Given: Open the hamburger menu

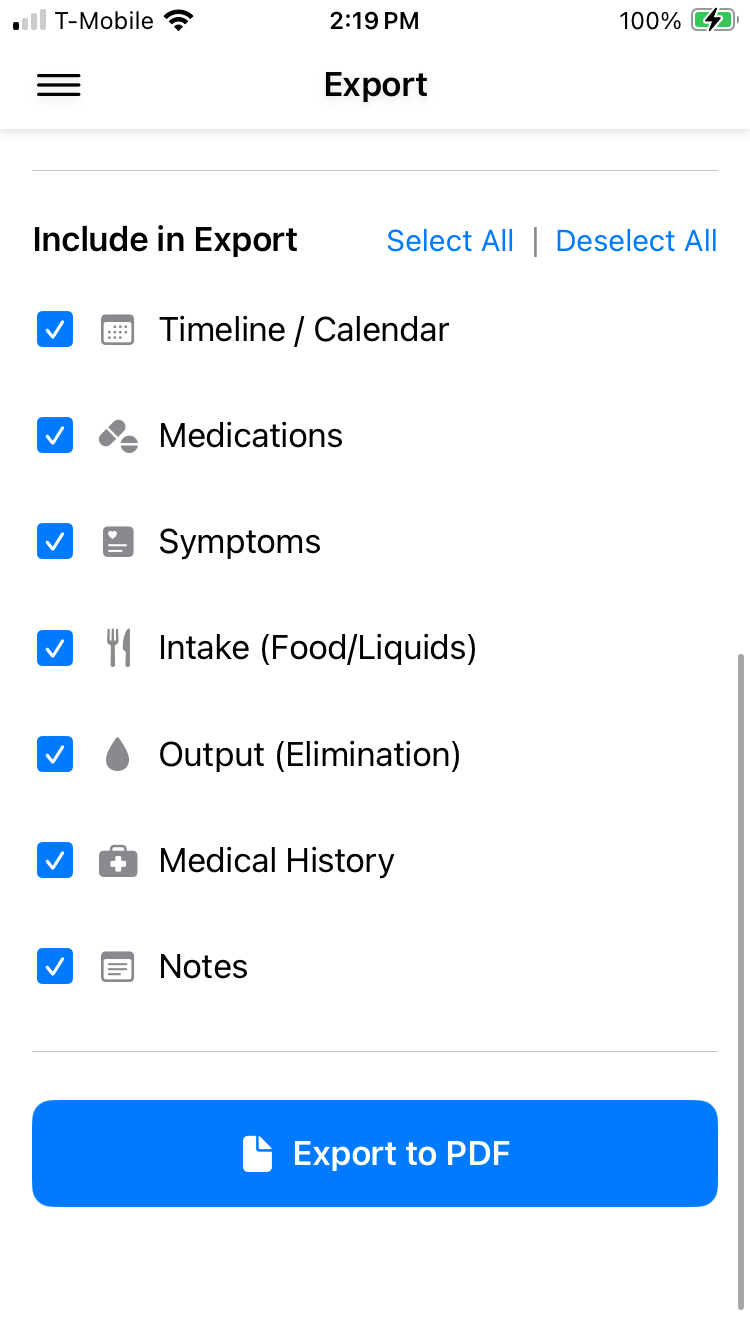Looking at the screenshot, I should [59, 86].
